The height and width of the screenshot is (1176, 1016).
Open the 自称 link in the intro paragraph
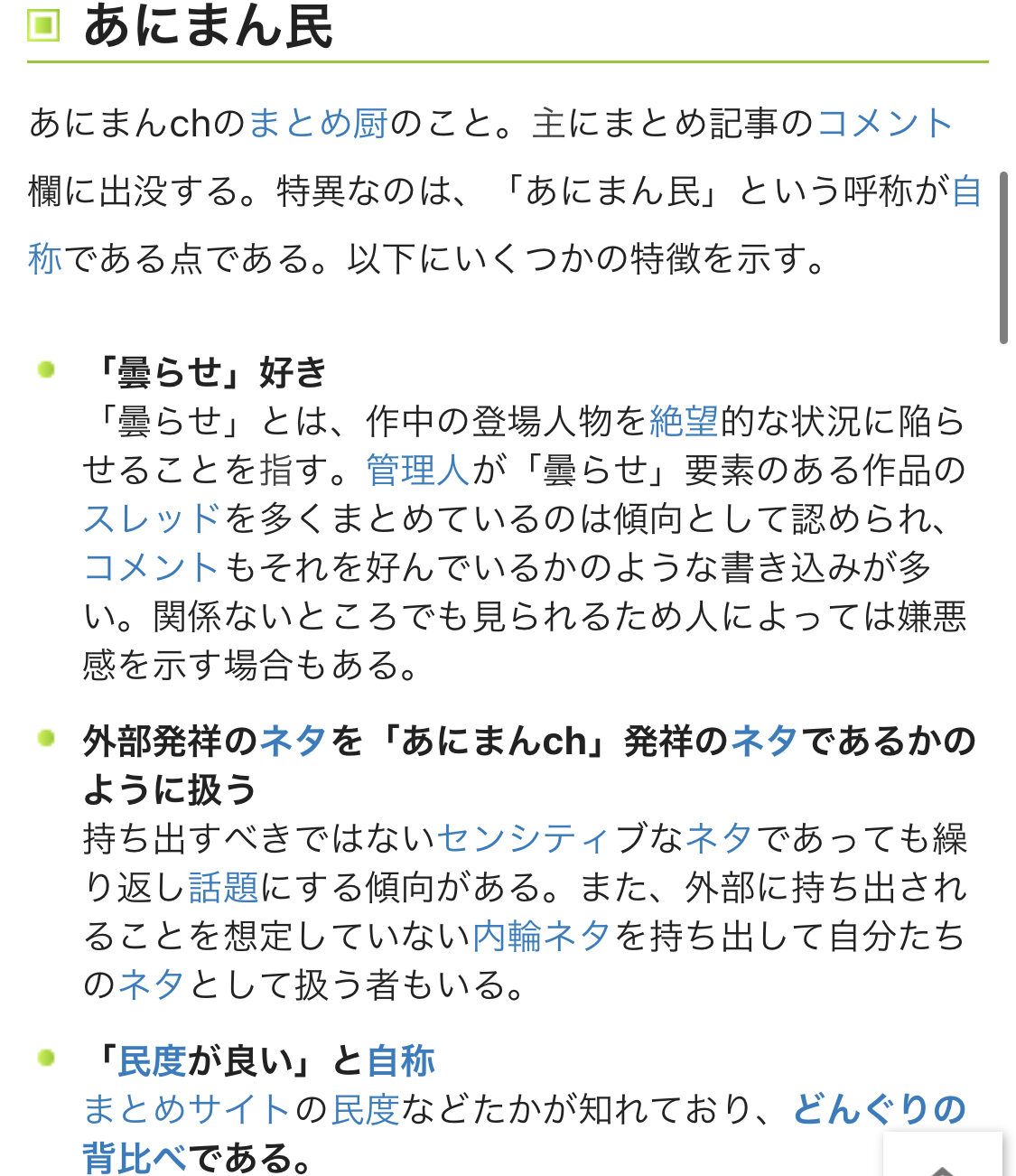pyautogui.click(x=966, y=191)
